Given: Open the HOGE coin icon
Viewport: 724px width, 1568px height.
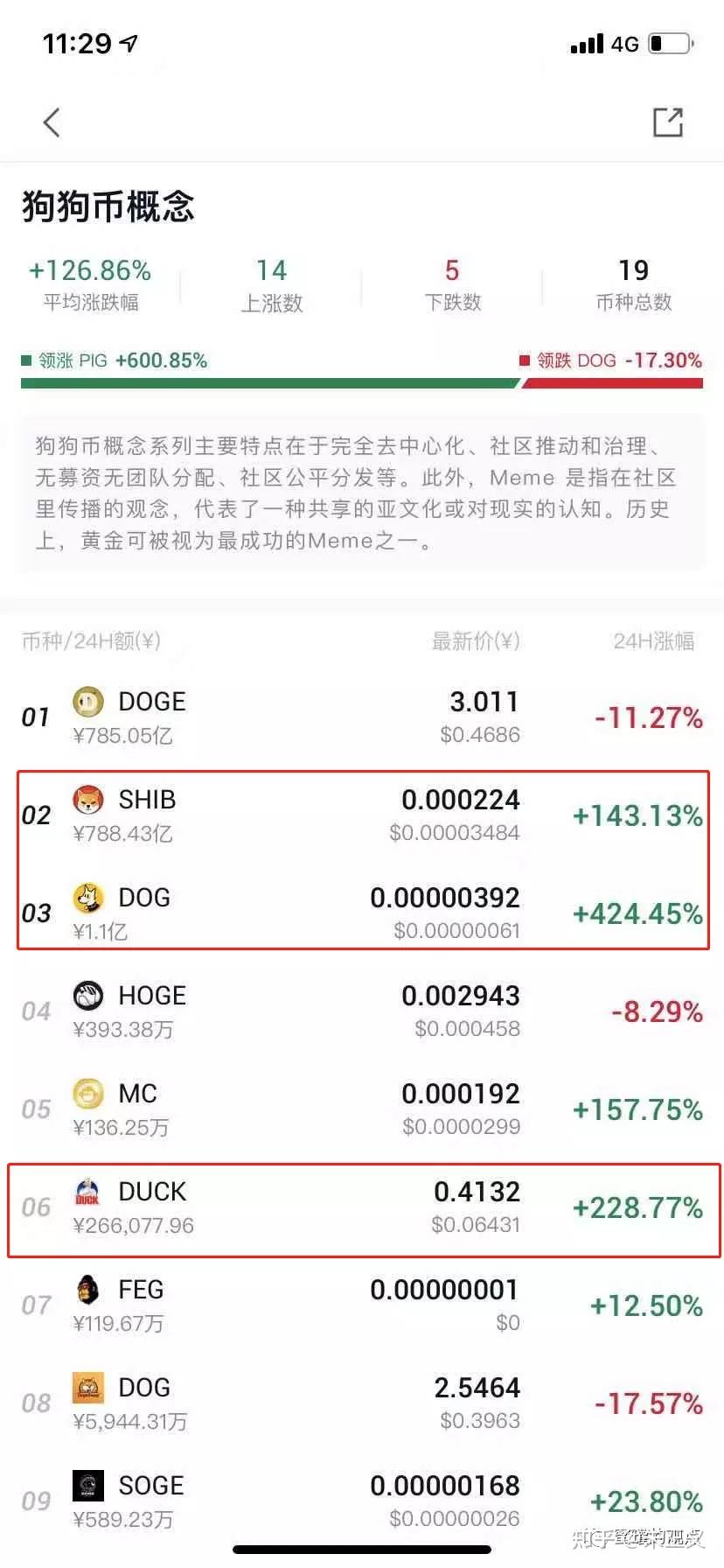Looking at the screenshot, I should [87, 997].
